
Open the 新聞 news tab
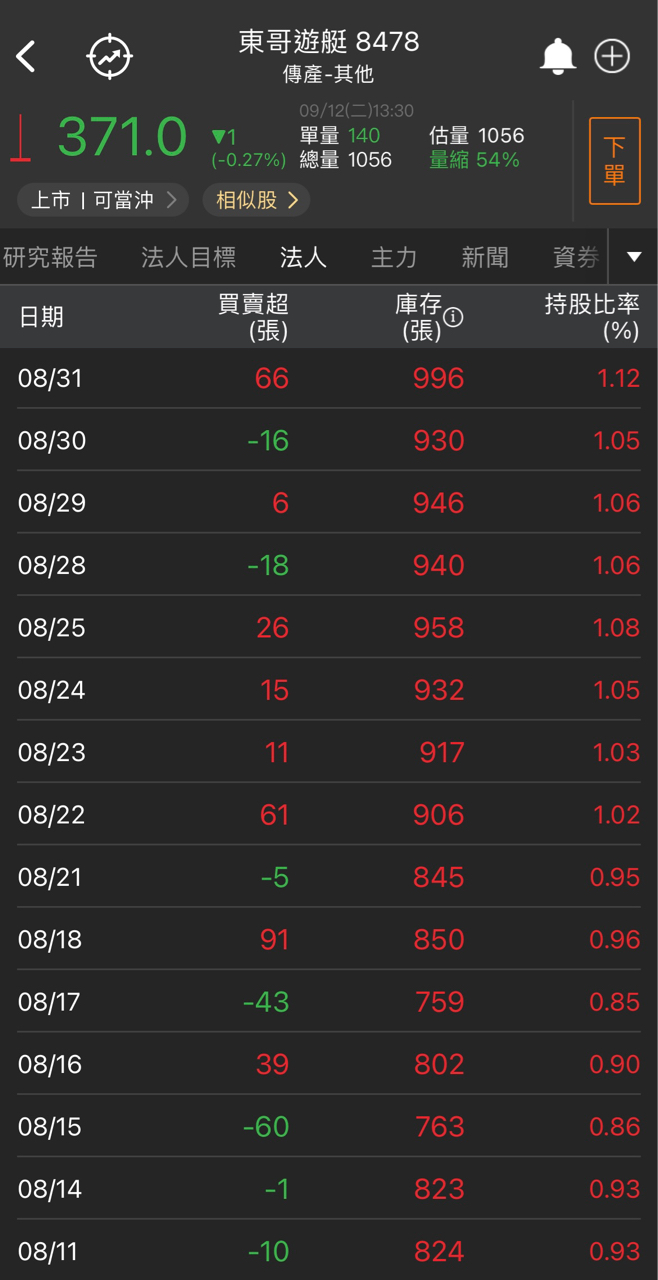tap(485, 258)
